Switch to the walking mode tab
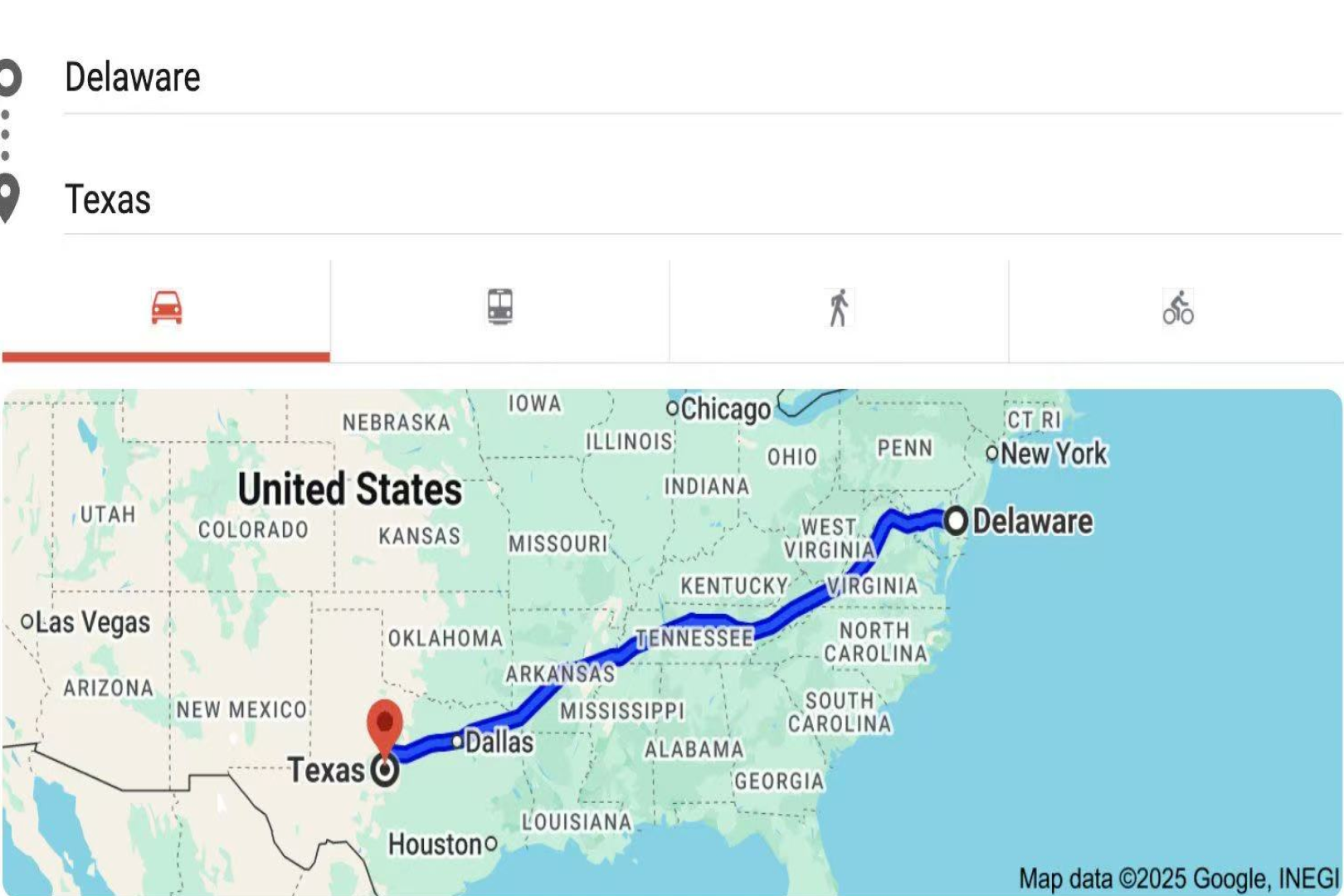This screenshot has width=1344, height=896. pos(839,308)
